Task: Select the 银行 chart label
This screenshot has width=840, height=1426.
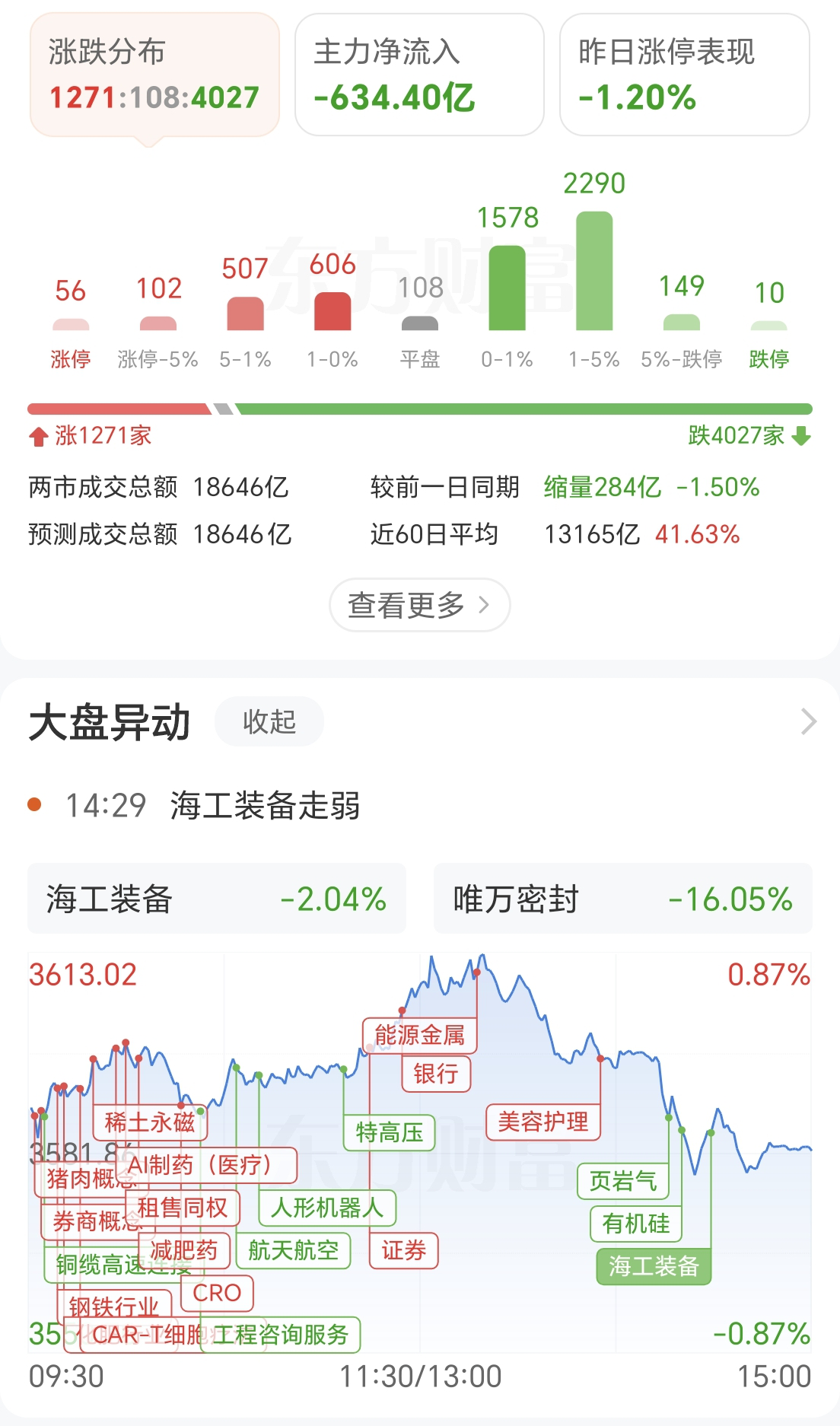Action: [436, 1074]
